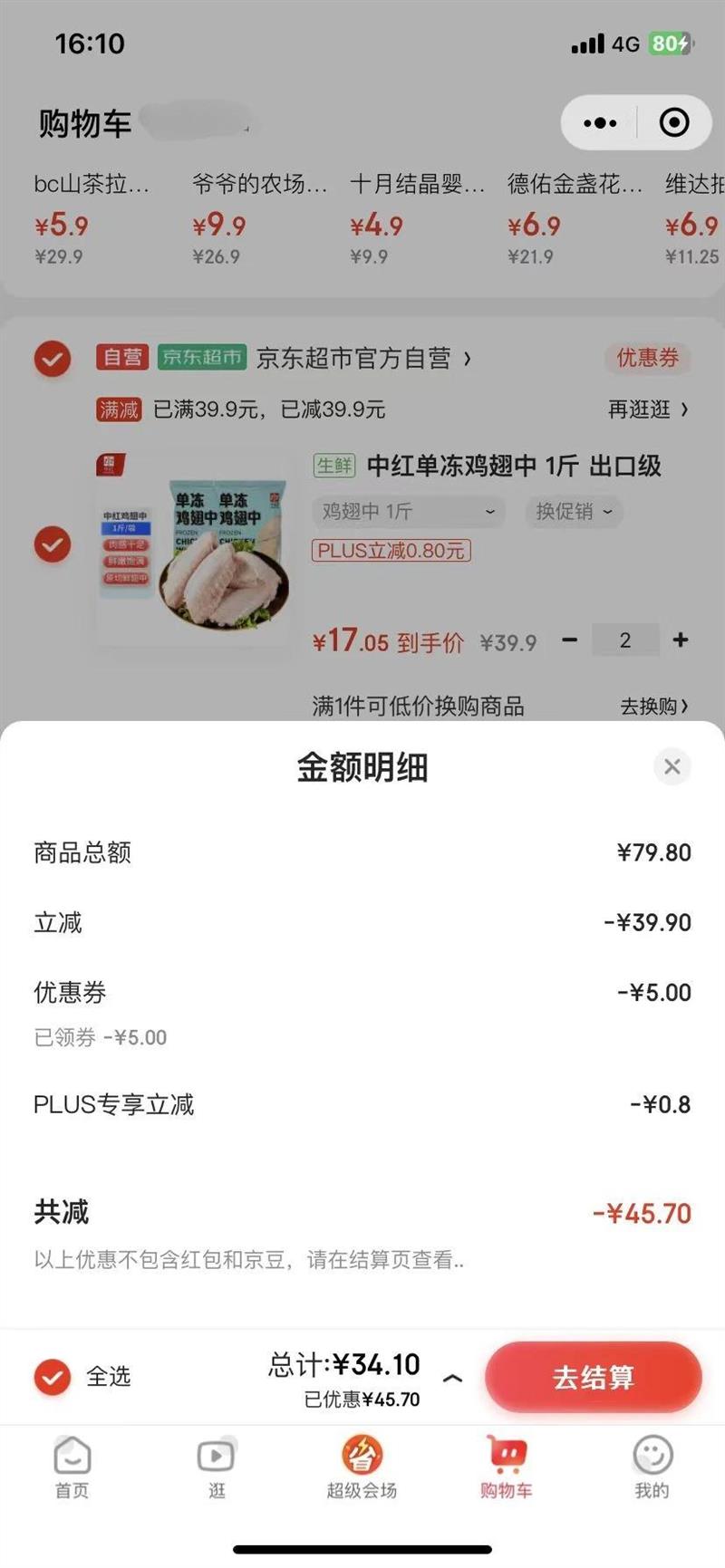Open the 购物车 tab
The width and height of the screenshot is (725, 1568).
[x=507, y=1468]
